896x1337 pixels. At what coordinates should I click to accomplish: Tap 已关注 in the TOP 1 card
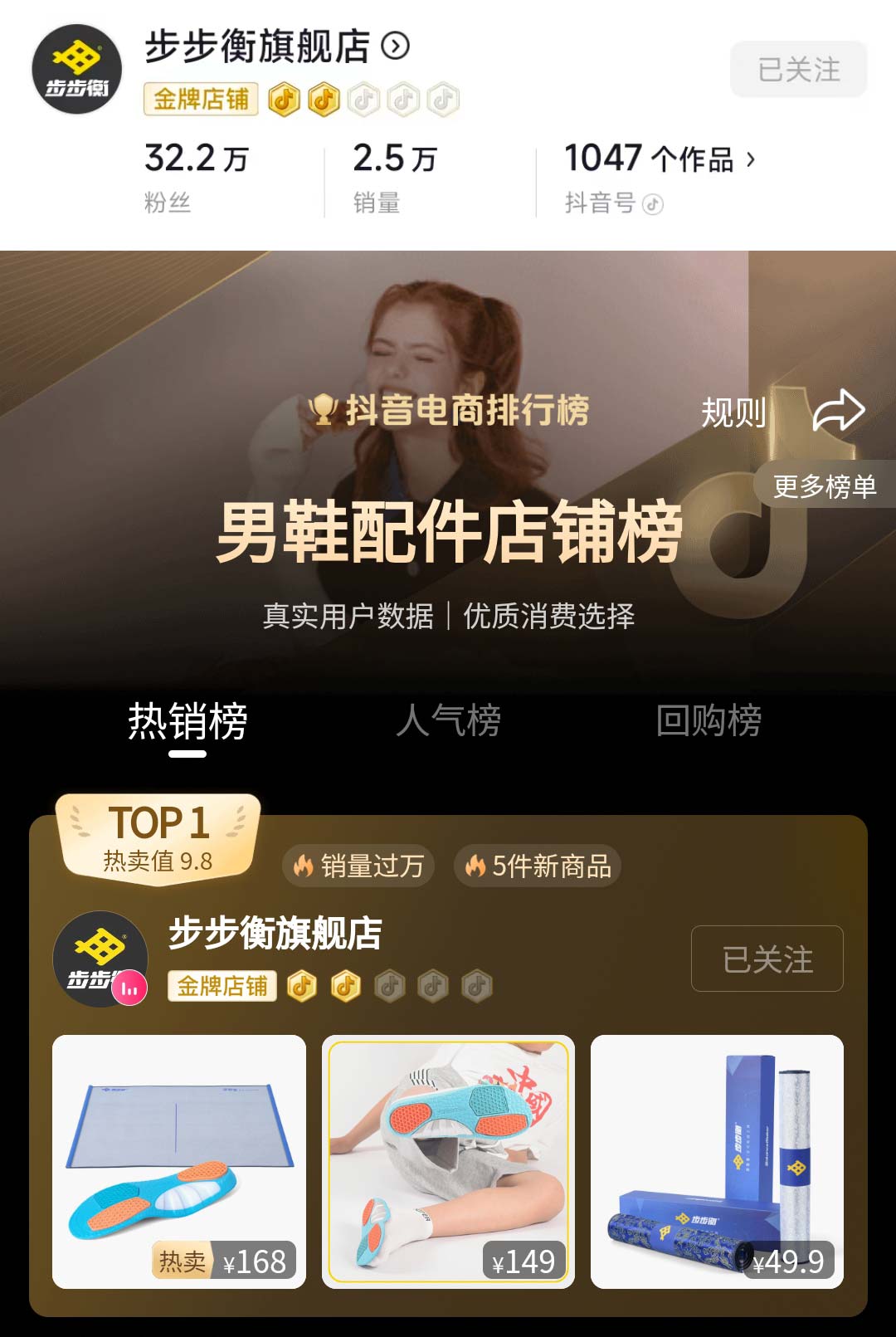pyautogui.click(x=767, y=959)
